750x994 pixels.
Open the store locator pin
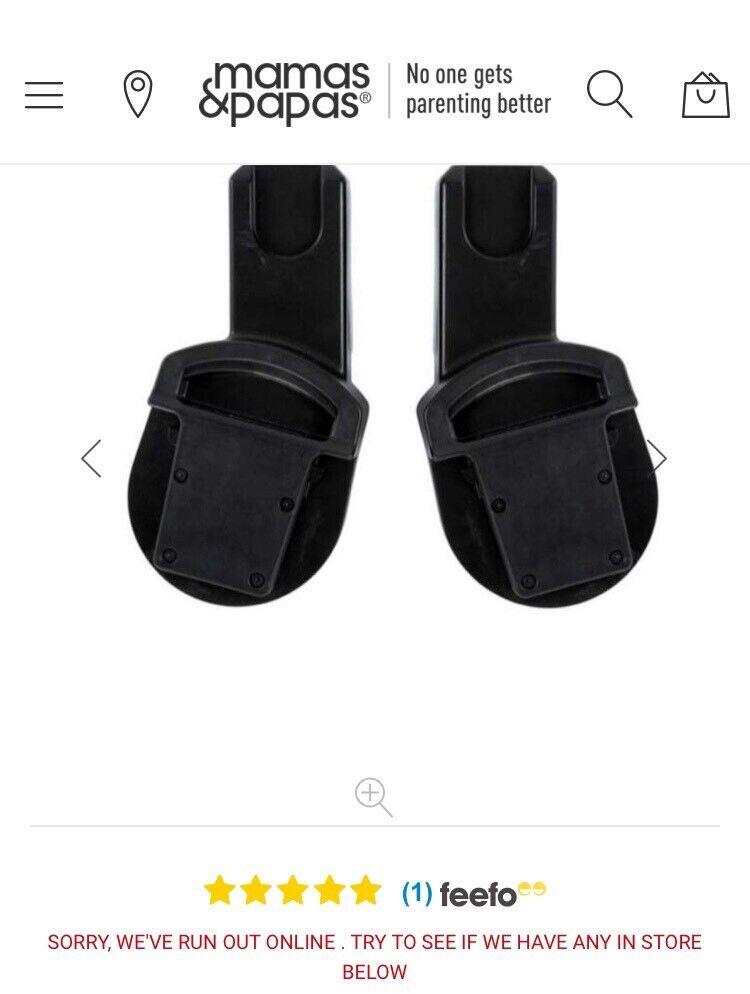pos(137,95)
